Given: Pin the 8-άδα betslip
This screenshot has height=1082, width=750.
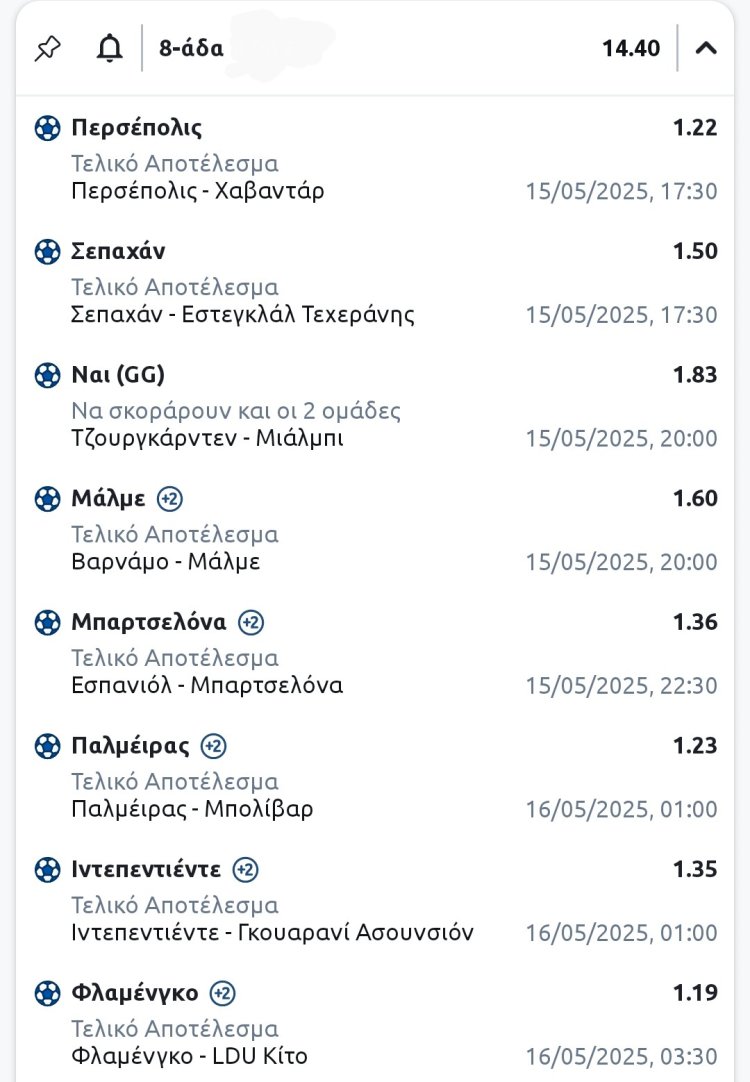Looking at the screenshot, I should (x=47, y=48).
